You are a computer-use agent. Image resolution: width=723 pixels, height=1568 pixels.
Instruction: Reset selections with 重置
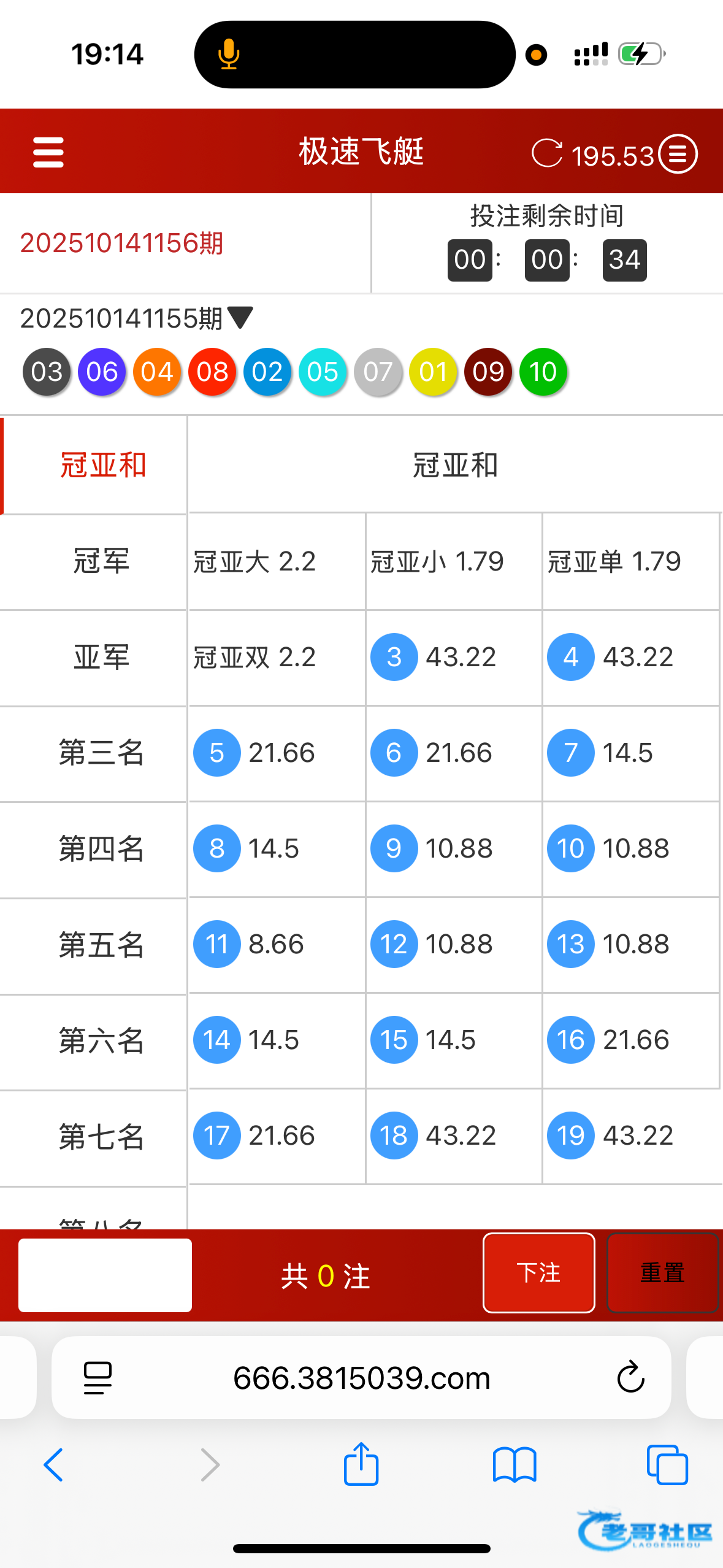(662, 1273)
